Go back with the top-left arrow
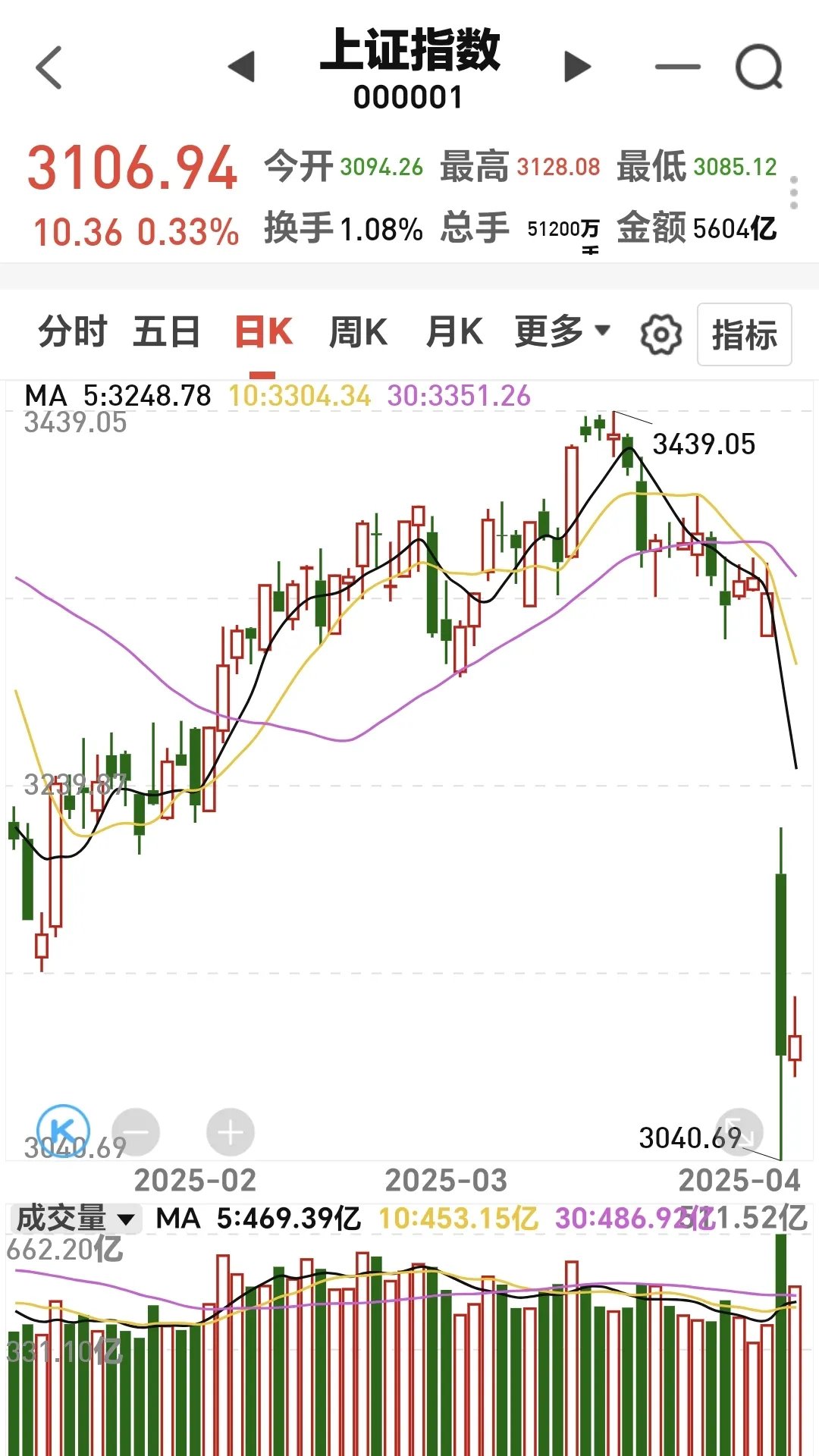This screenshot has width=819, height=1456. [x=49, y=67]
